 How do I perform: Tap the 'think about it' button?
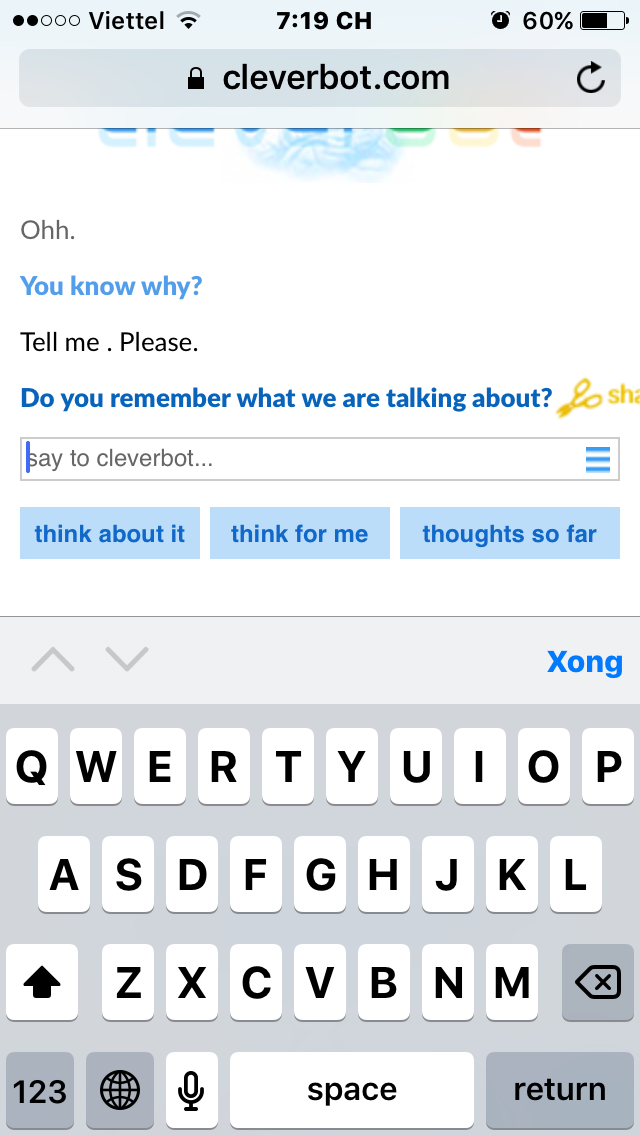coord(110,533)
